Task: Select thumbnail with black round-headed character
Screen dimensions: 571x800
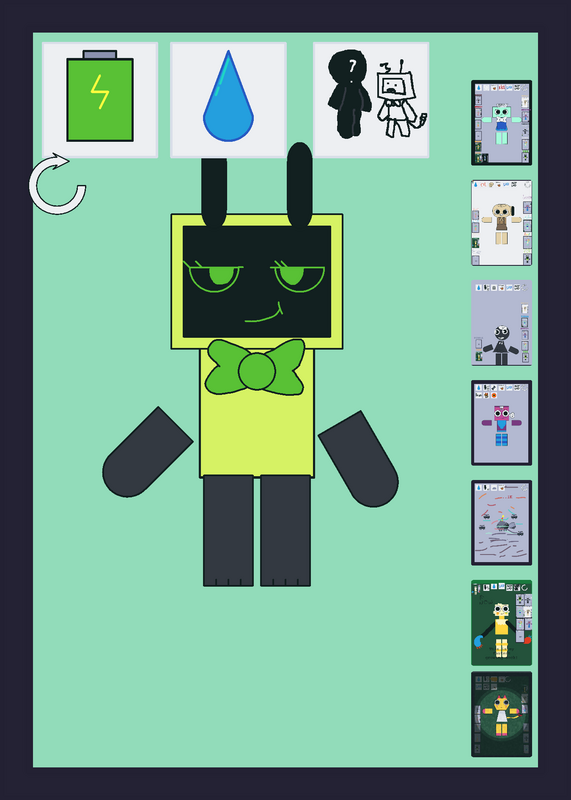Action: pos(501,322)
